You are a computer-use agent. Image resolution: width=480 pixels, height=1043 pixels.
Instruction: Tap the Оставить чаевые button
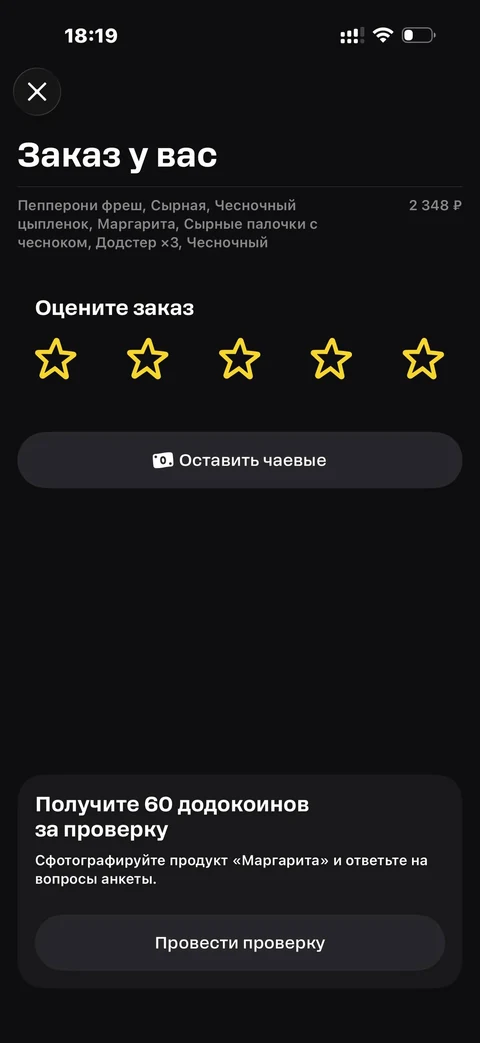[239, 460]
